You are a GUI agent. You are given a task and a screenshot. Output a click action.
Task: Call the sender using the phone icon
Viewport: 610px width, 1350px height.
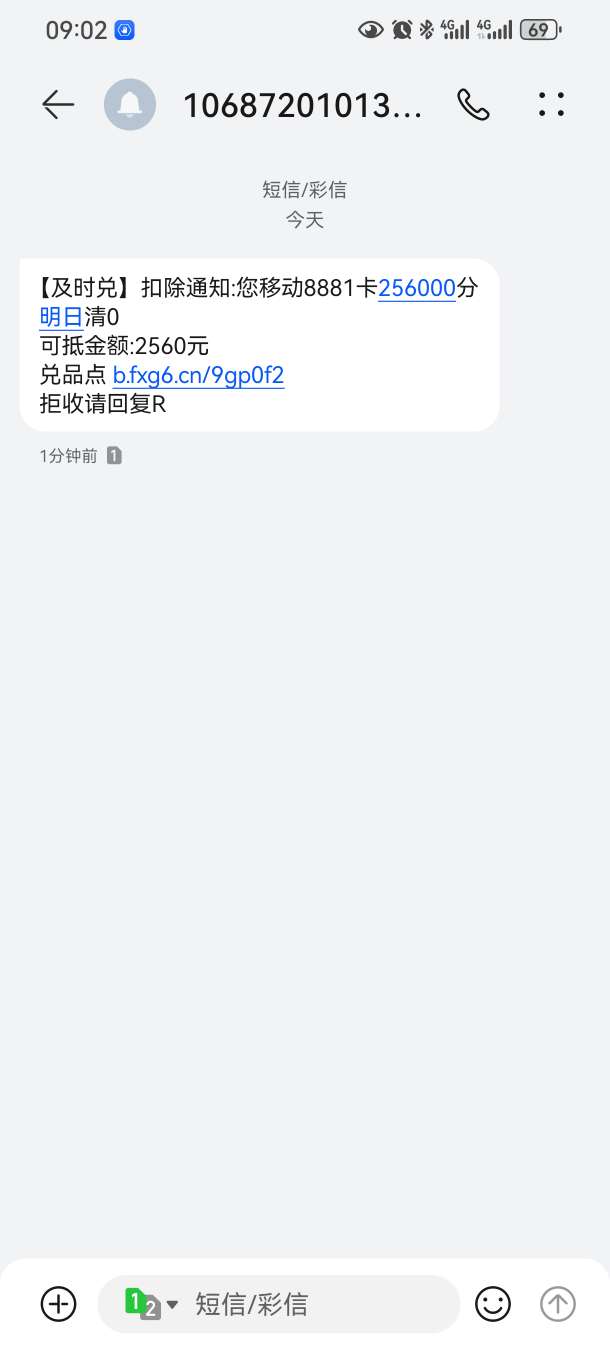point(472,104)
